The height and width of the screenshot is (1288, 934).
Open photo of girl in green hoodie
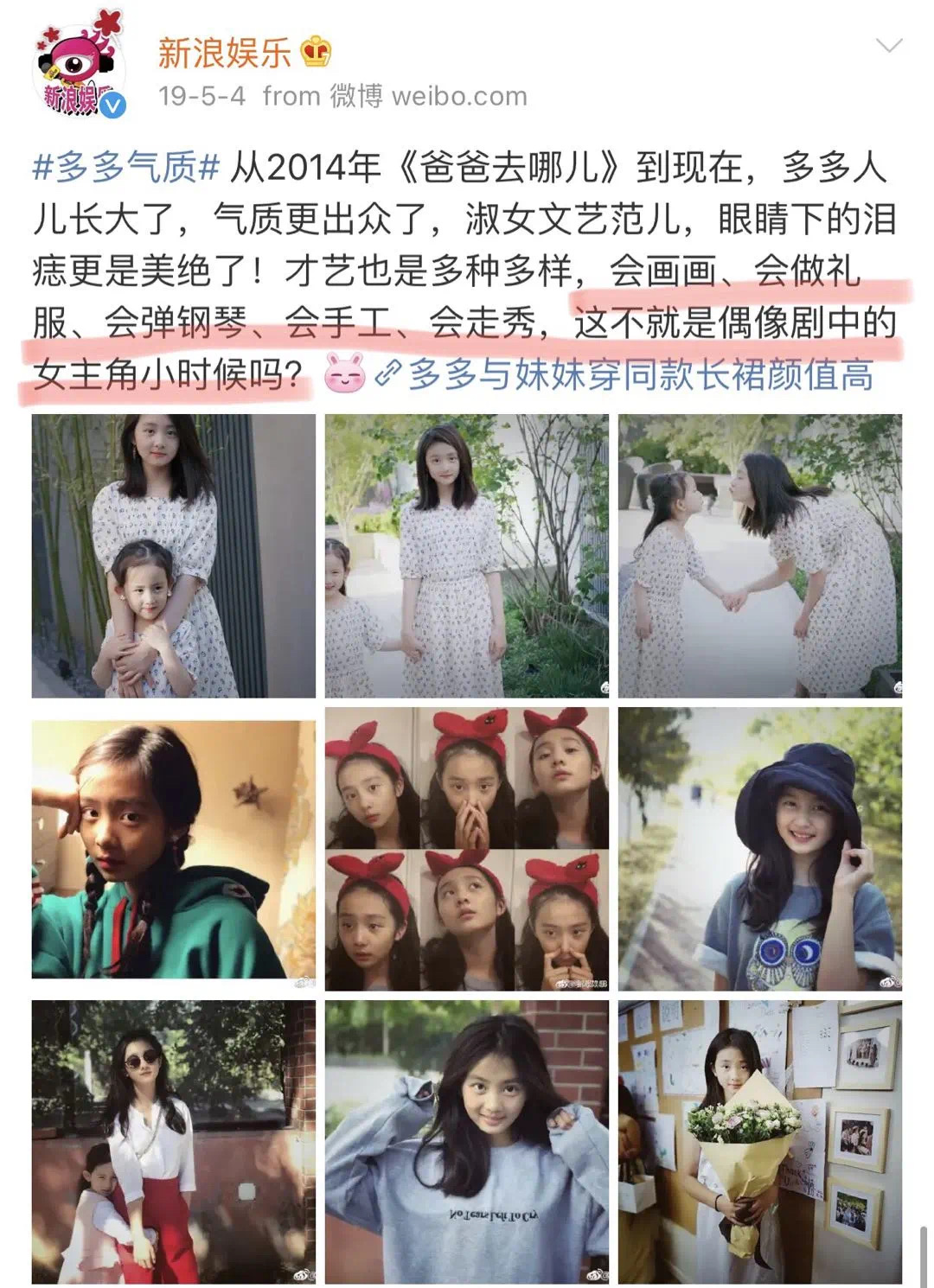(174, 849)
